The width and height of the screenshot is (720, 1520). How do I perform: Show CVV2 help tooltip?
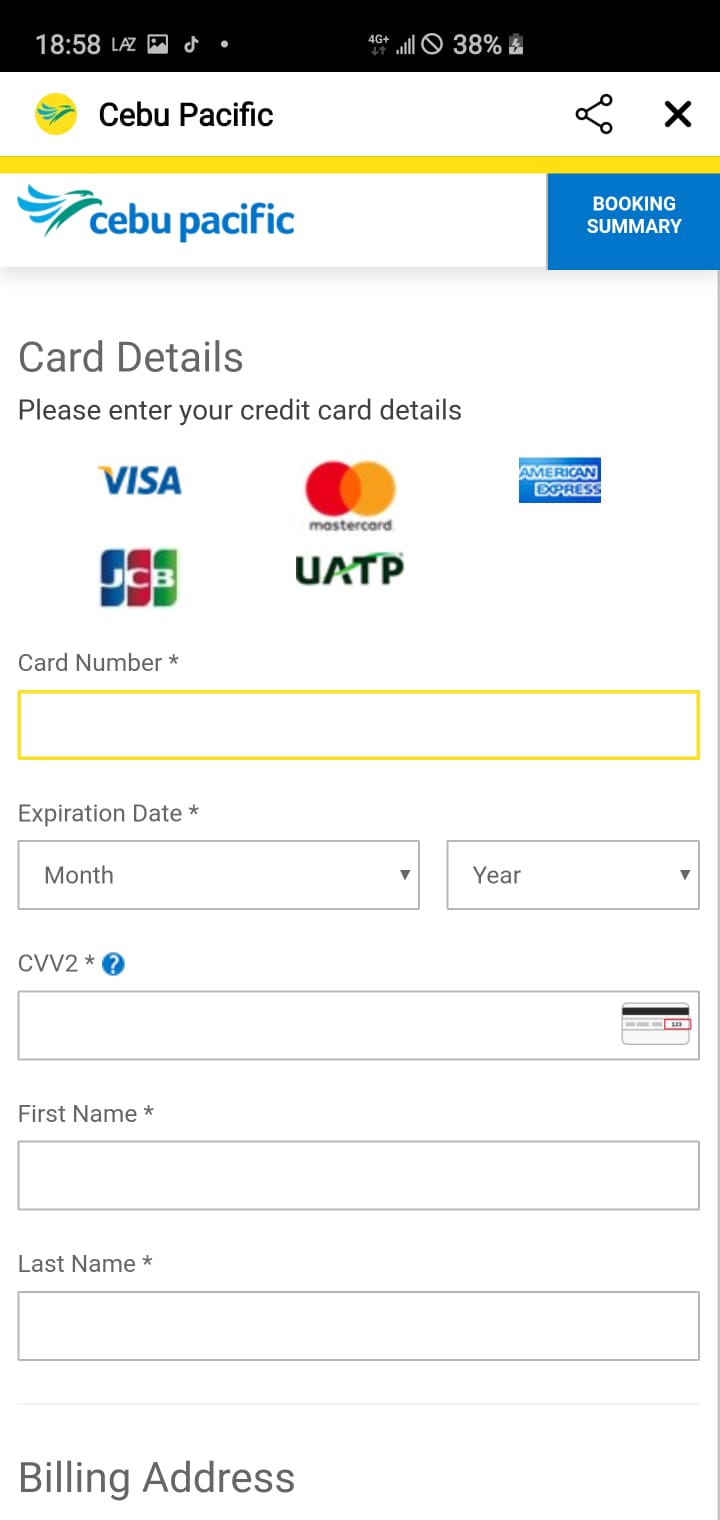(x=114, y=964)
